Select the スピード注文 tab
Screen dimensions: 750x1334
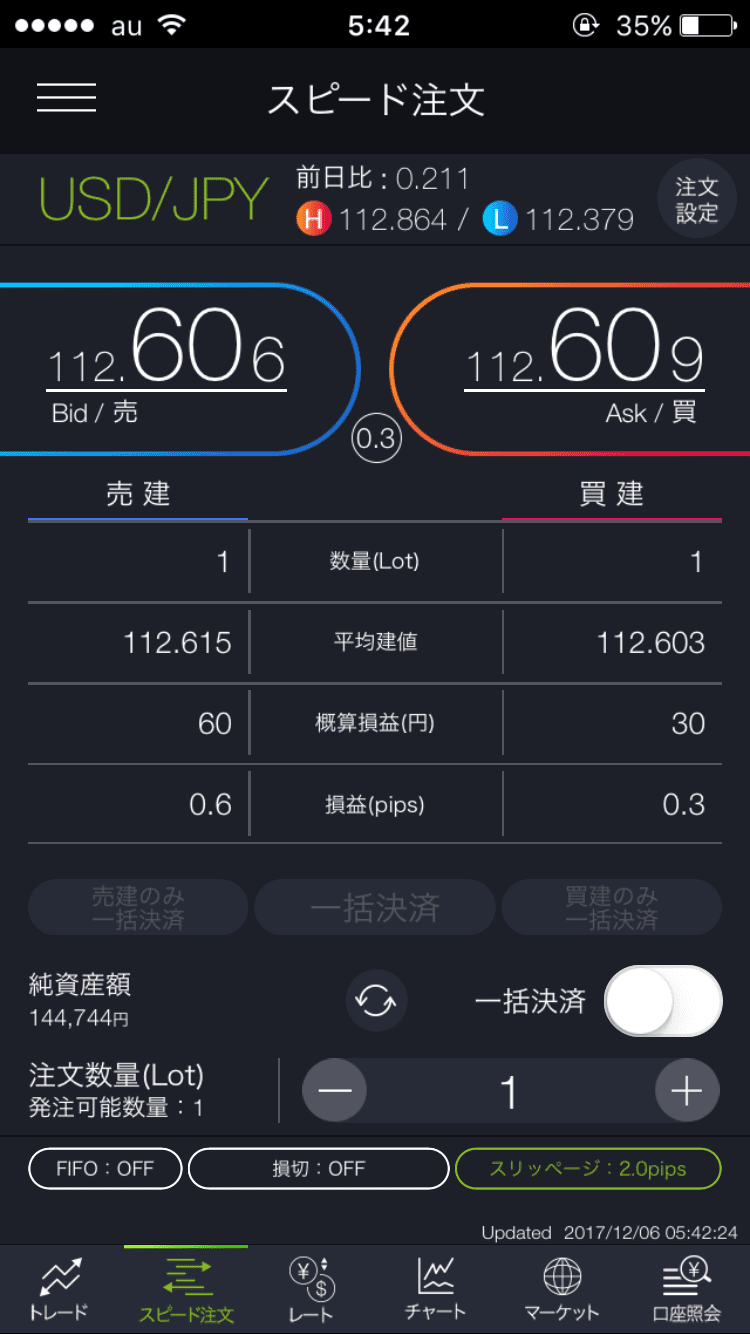point(186,1290)
